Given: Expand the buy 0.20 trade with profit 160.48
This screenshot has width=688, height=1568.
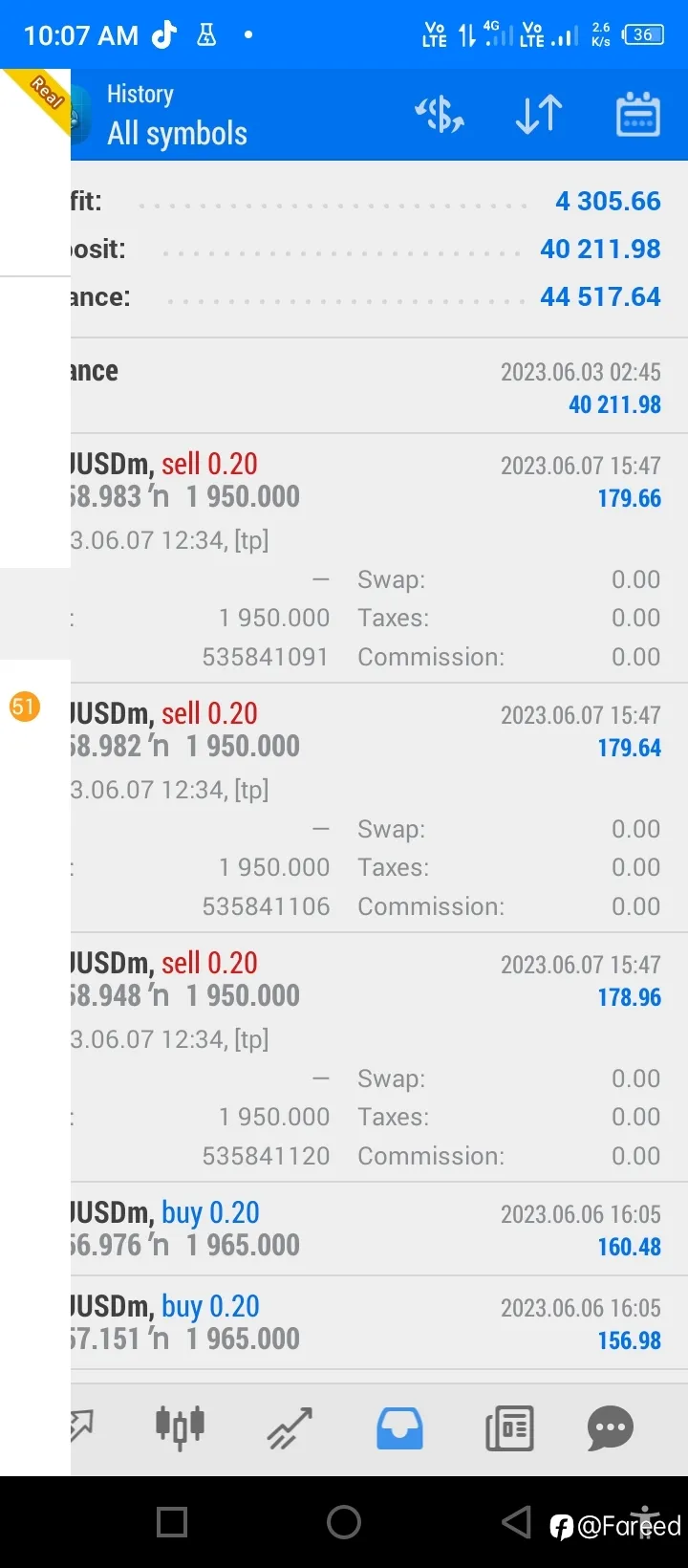Looking at the screenshot, I should (379, 1229).
